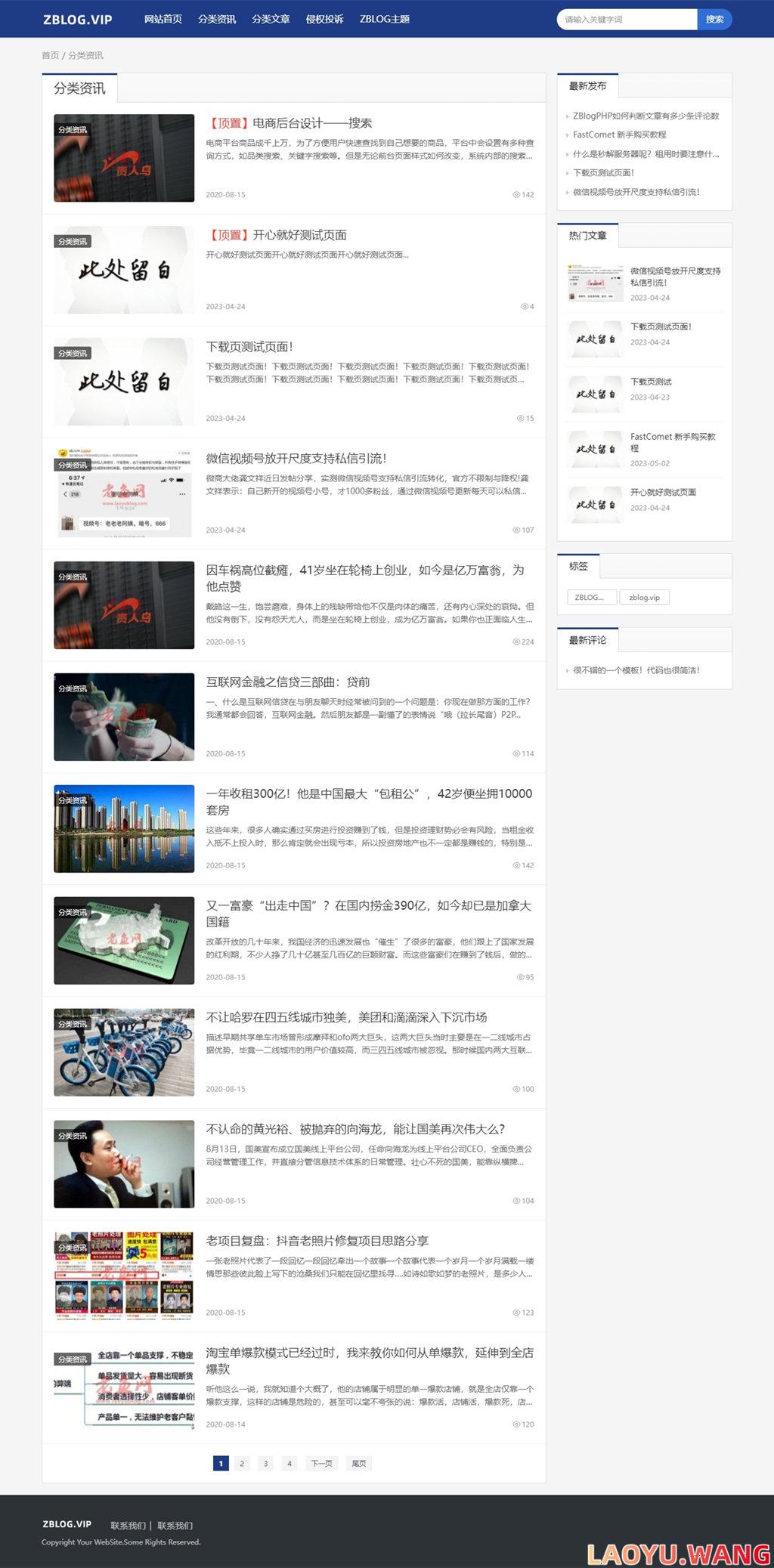Tap 下一页 to go to the next page
This screenshot has width=774, height=1568.
321,1464
